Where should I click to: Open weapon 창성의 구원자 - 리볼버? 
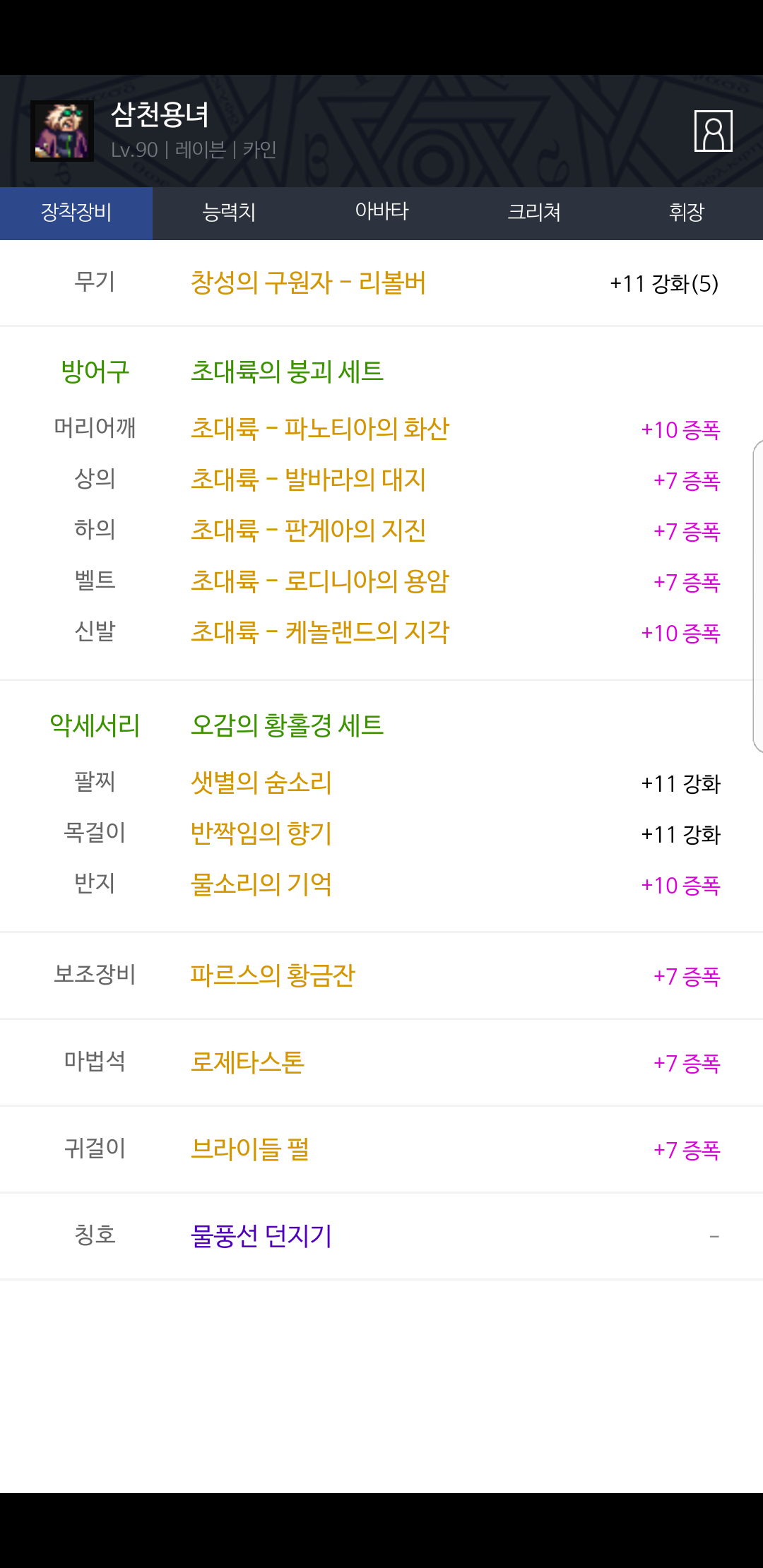308,283
